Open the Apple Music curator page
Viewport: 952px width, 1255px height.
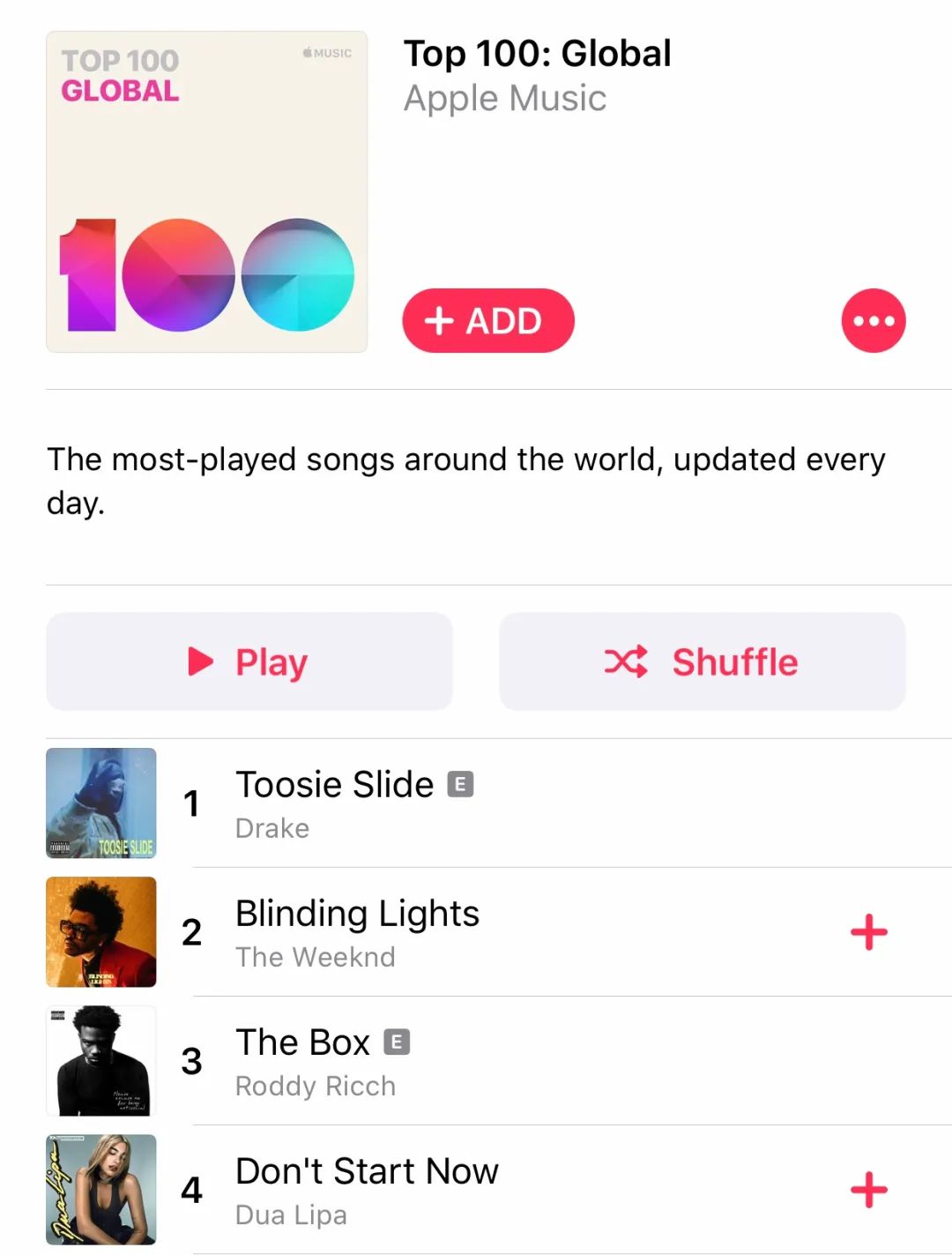[504, 99]
